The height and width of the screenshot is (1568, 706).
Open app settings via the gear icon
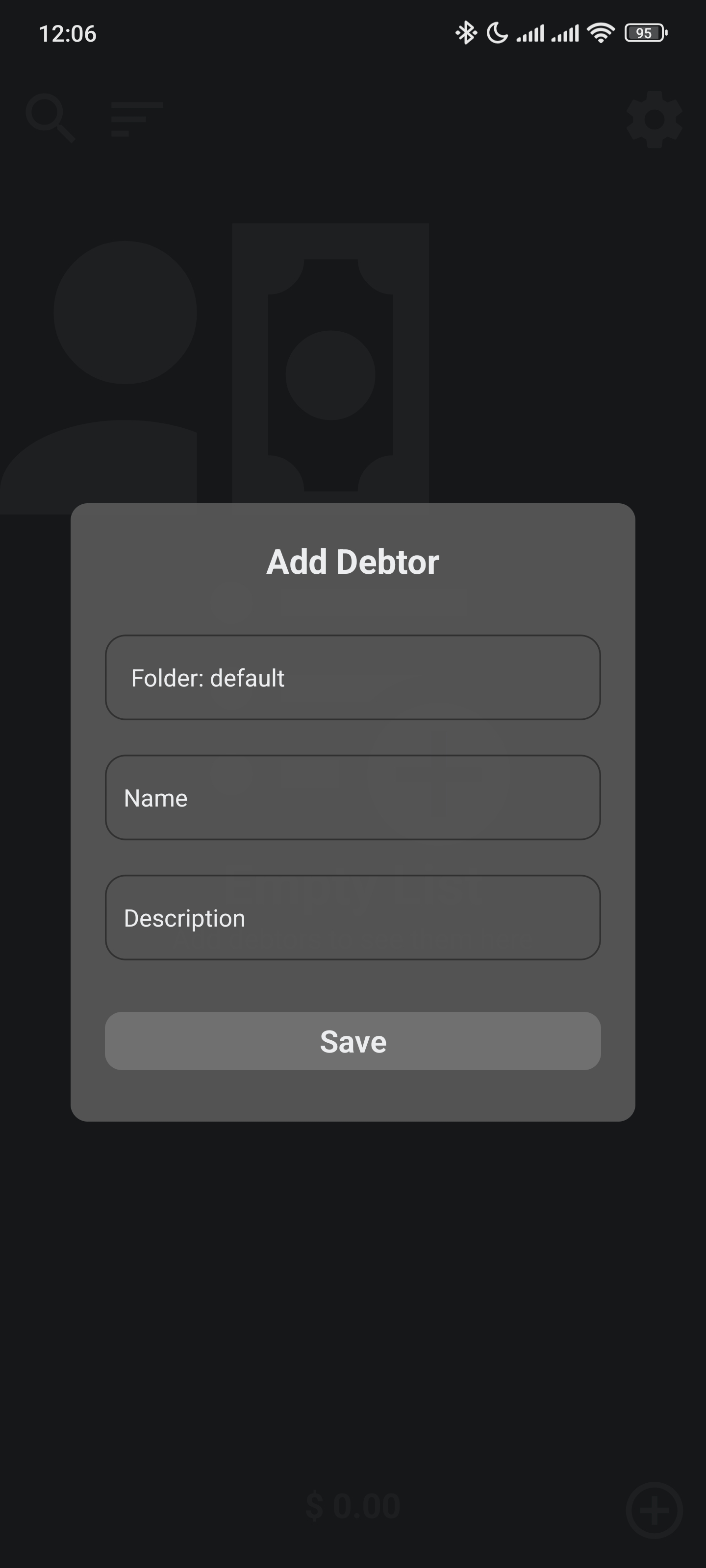pos(654,118)
